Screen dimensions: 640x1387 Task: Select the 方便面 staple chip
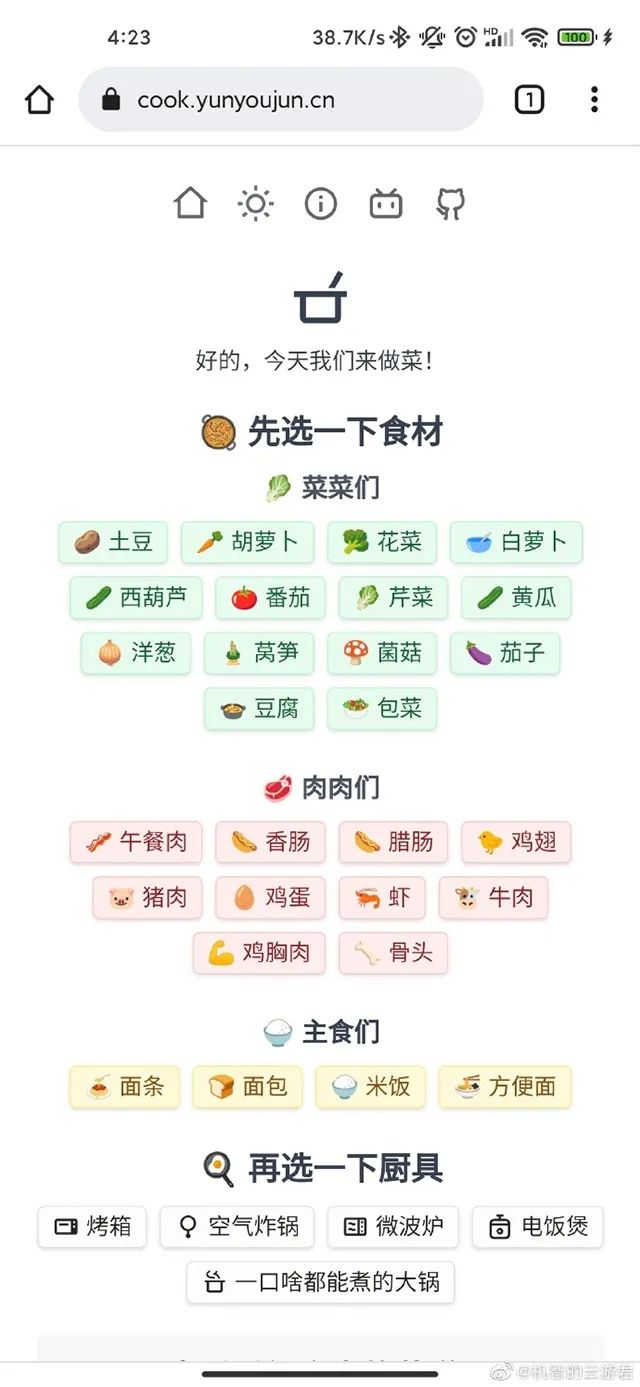(505, 1087)
